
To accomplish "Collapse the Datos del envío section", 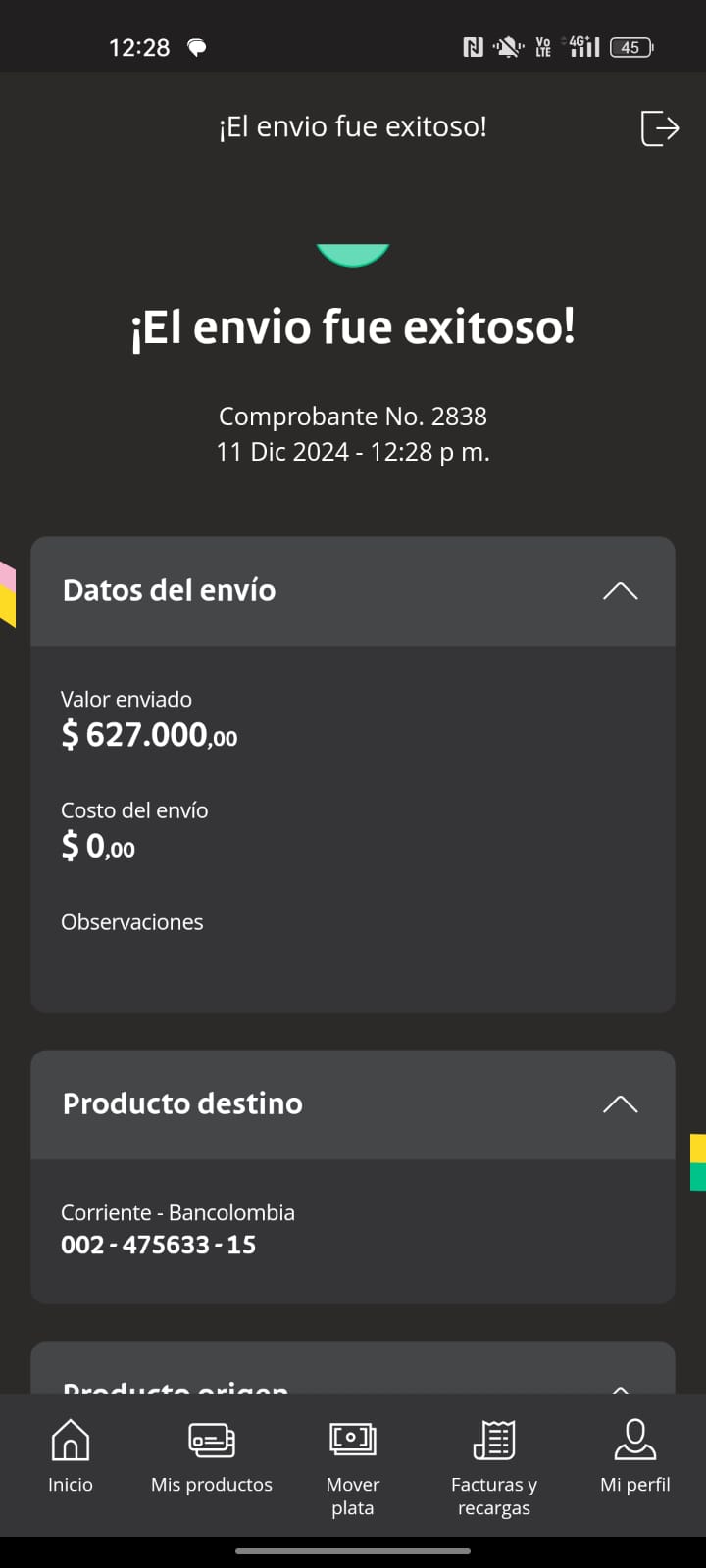I will pos(620,591).
